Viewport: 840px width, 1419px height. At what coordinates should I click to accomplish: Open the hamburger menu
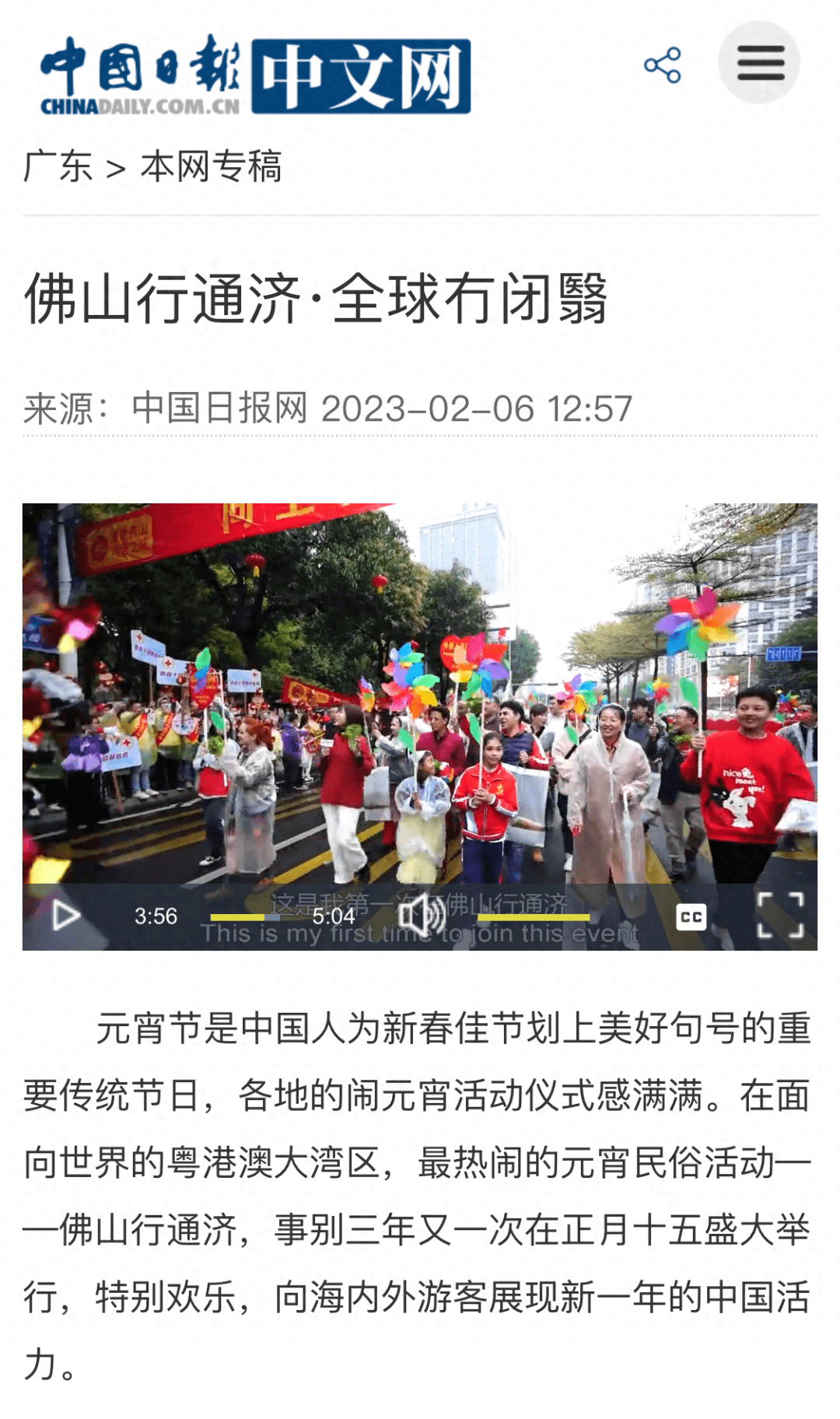click(759, 63)
